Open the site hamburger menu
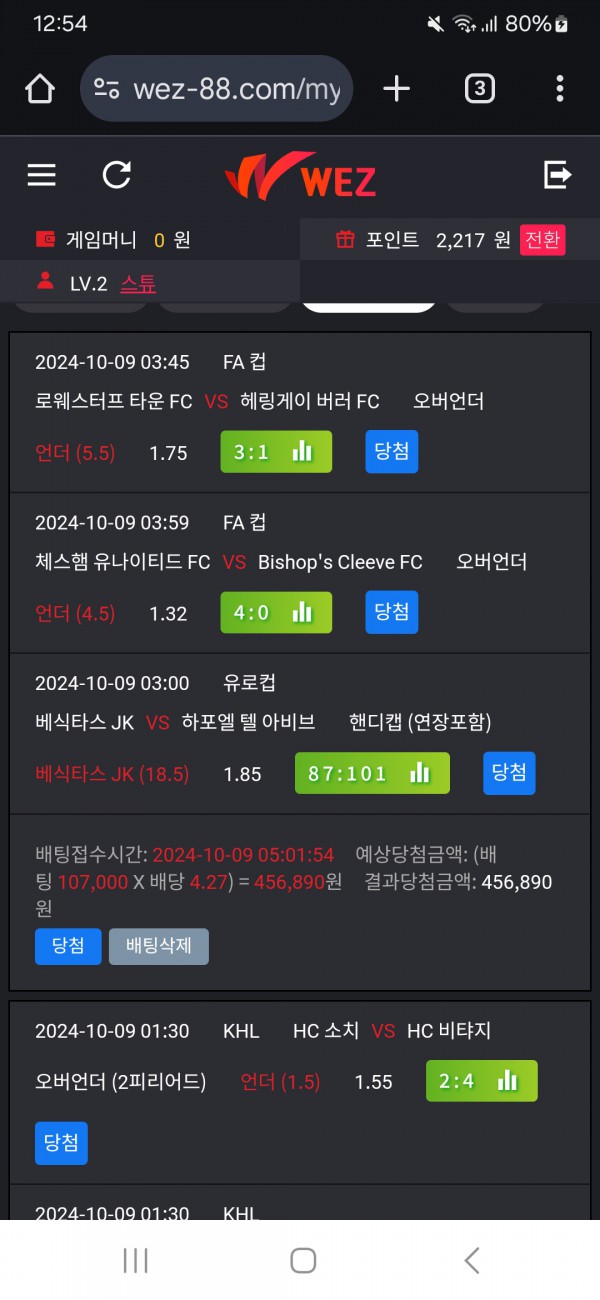Viewport: 600px width, 1300px height. (41, 175)
